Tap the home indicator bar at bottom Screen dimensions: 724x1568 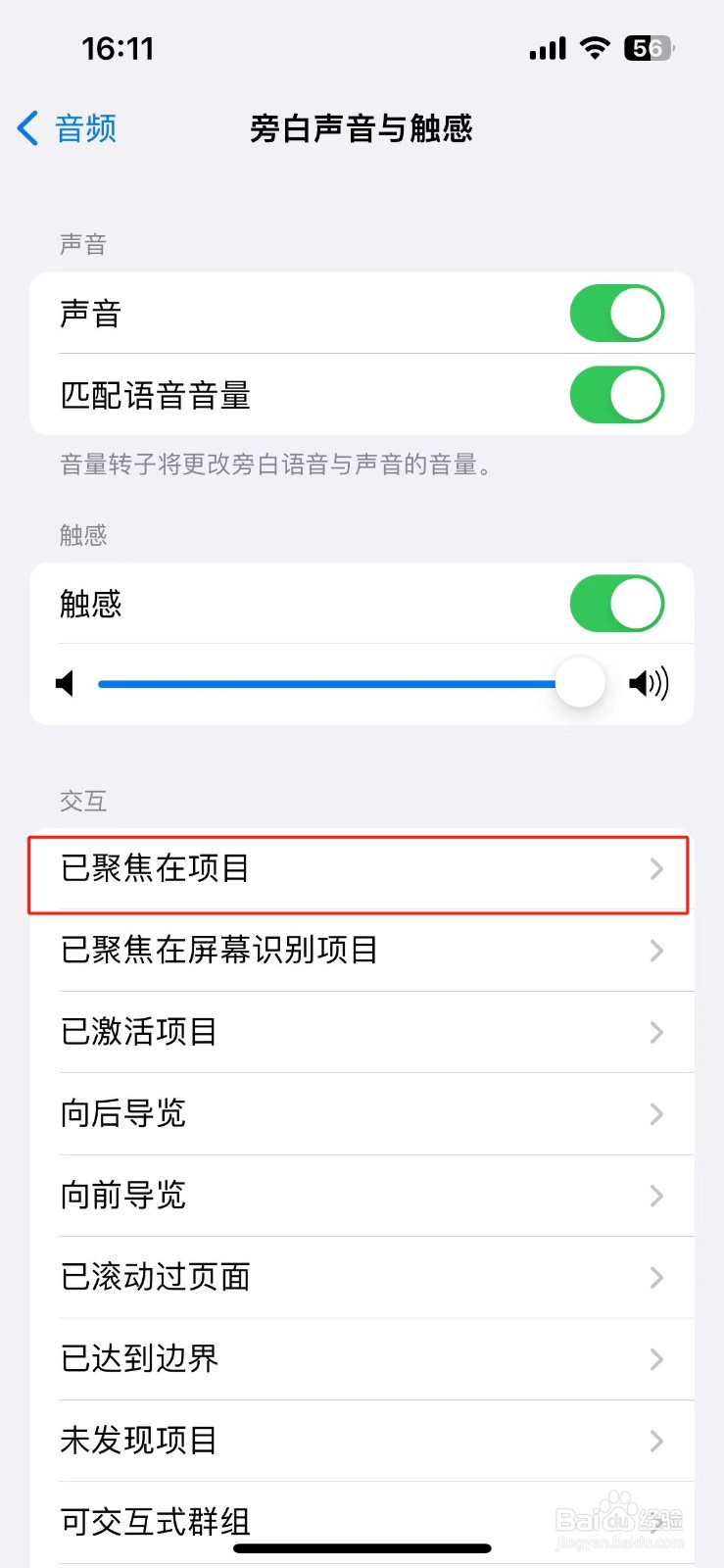(362, 1548)
